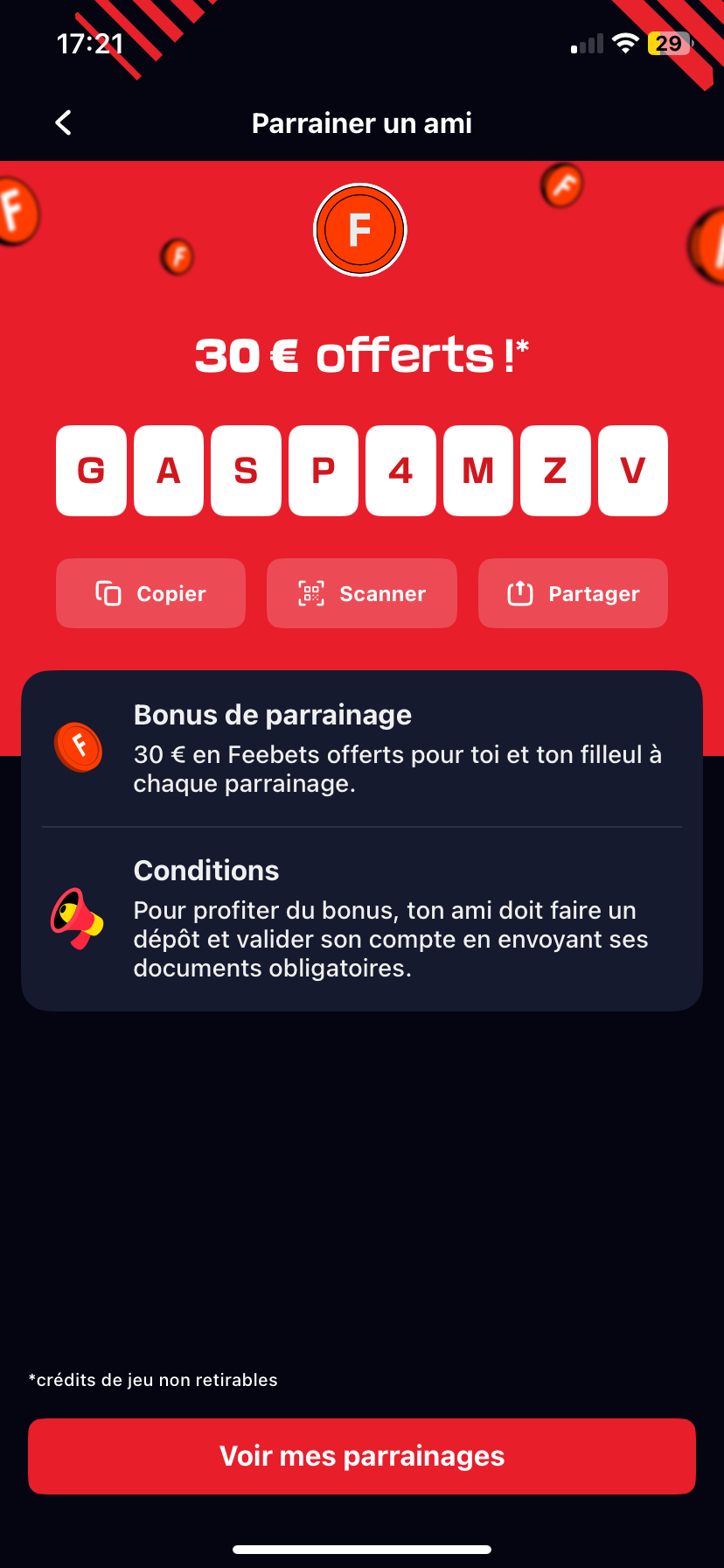Copy the referral code with Copier
This screenshot has height=1568, width=724.
point(150,593)
